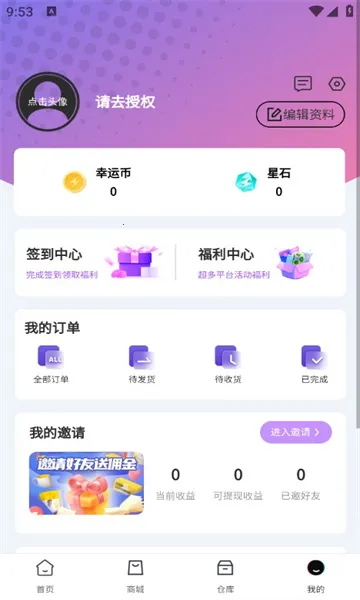360x600 pixels.
Task: Select the 我的 profile tab
Action: (x=316, y=576)
